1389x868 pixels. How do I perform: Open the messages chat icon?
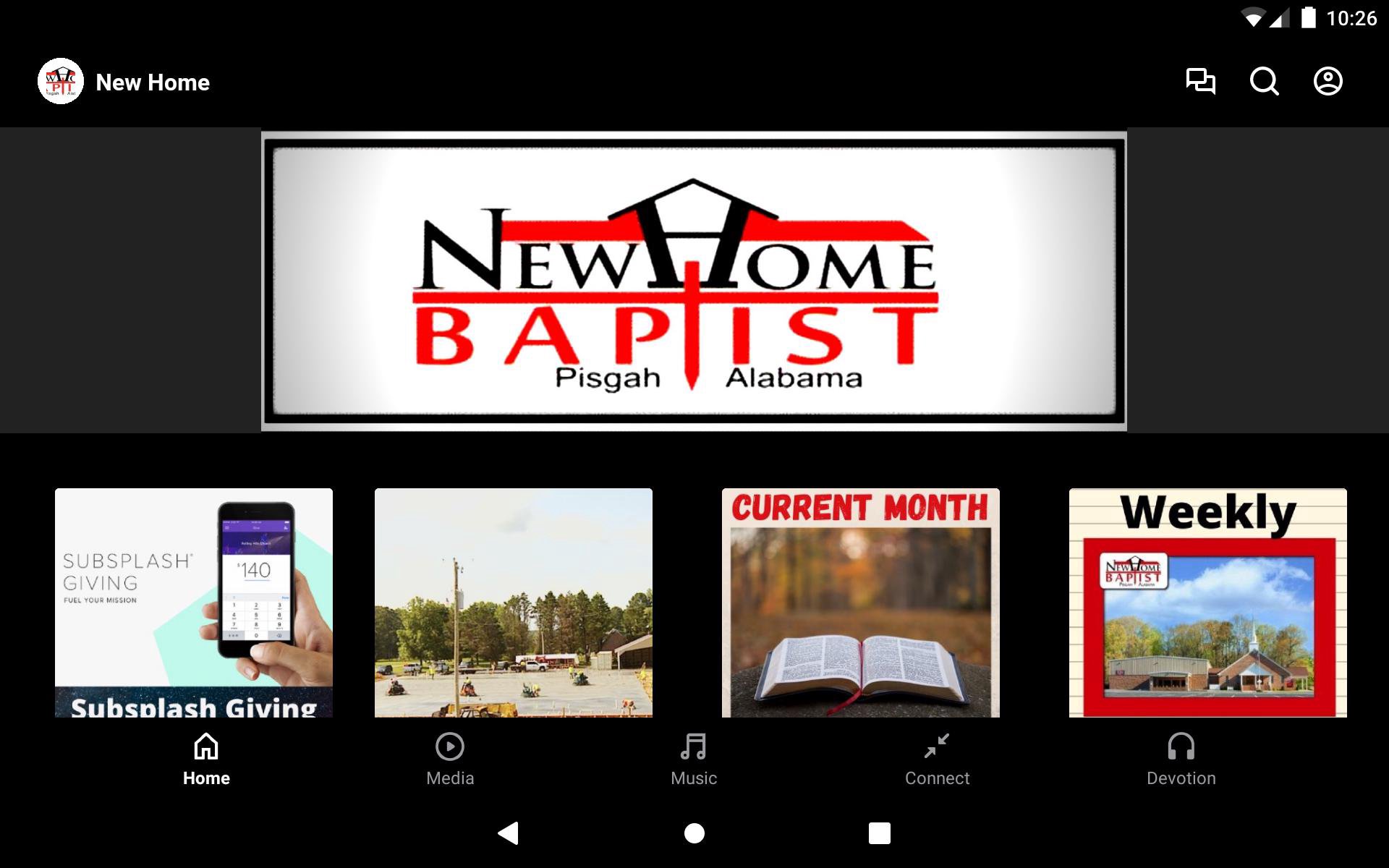[1200, 81]
